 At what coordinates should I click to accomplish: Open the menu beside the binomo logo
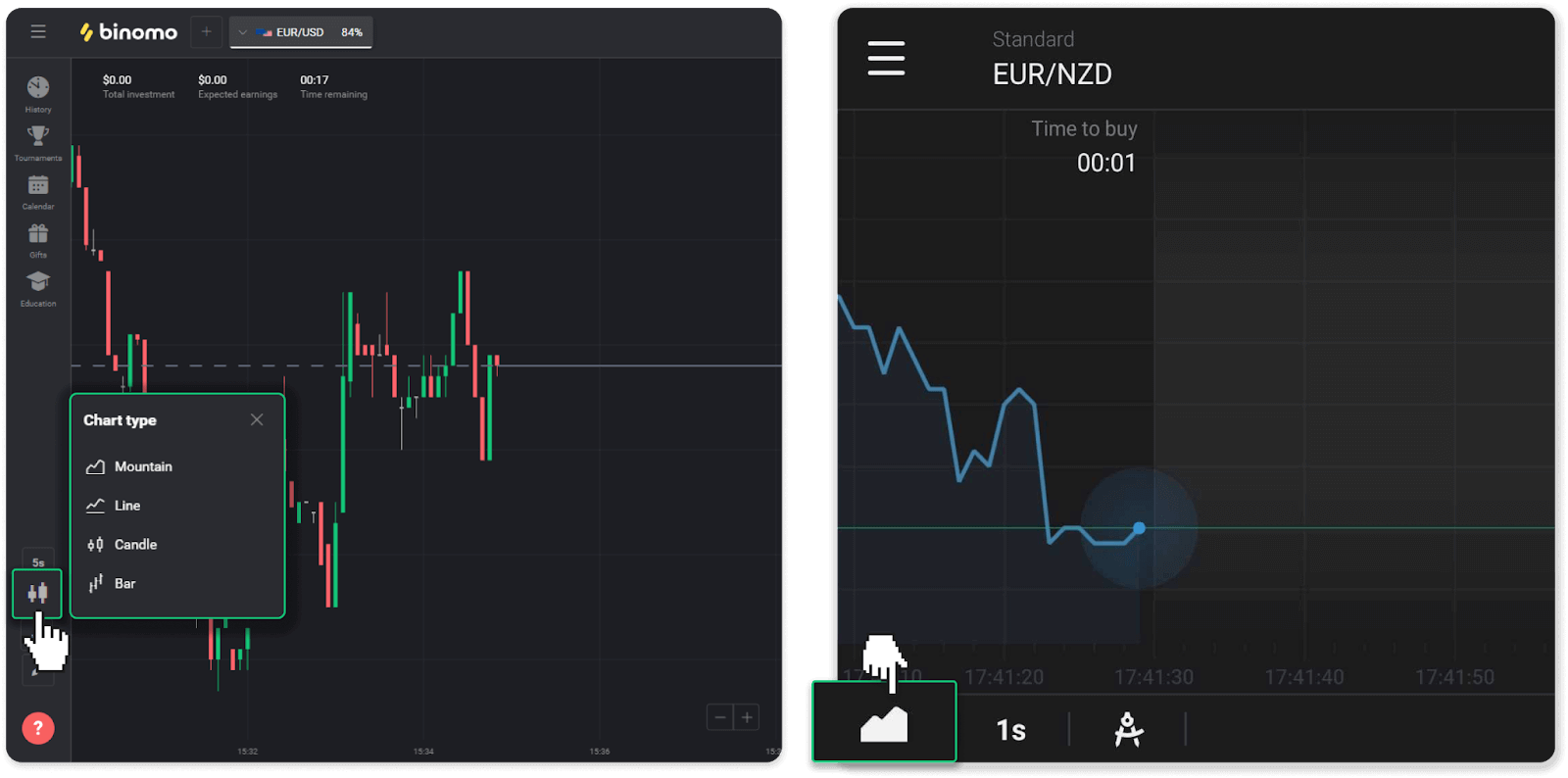(38, 31)
